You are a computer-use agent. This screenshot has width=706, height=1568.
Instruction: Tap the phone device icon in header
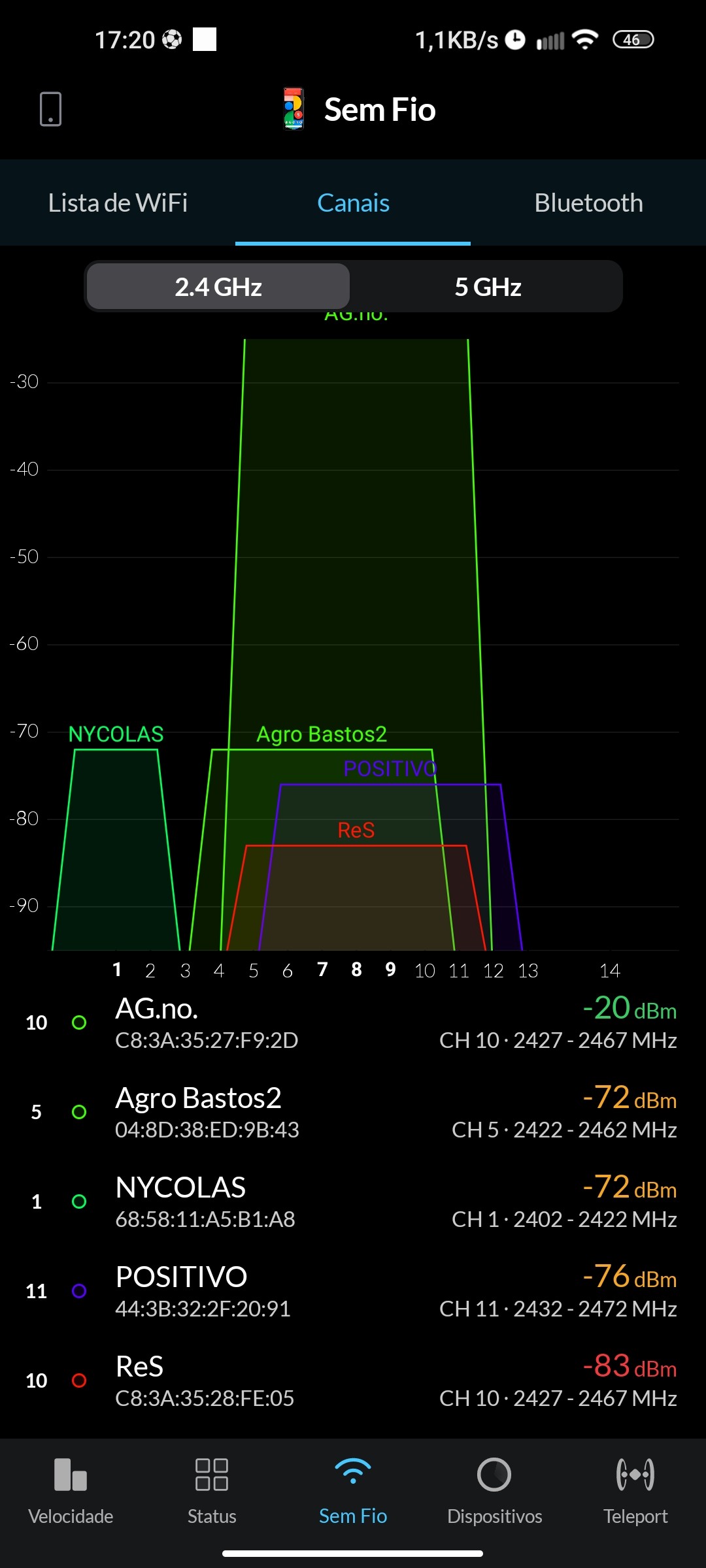point(51,108)
